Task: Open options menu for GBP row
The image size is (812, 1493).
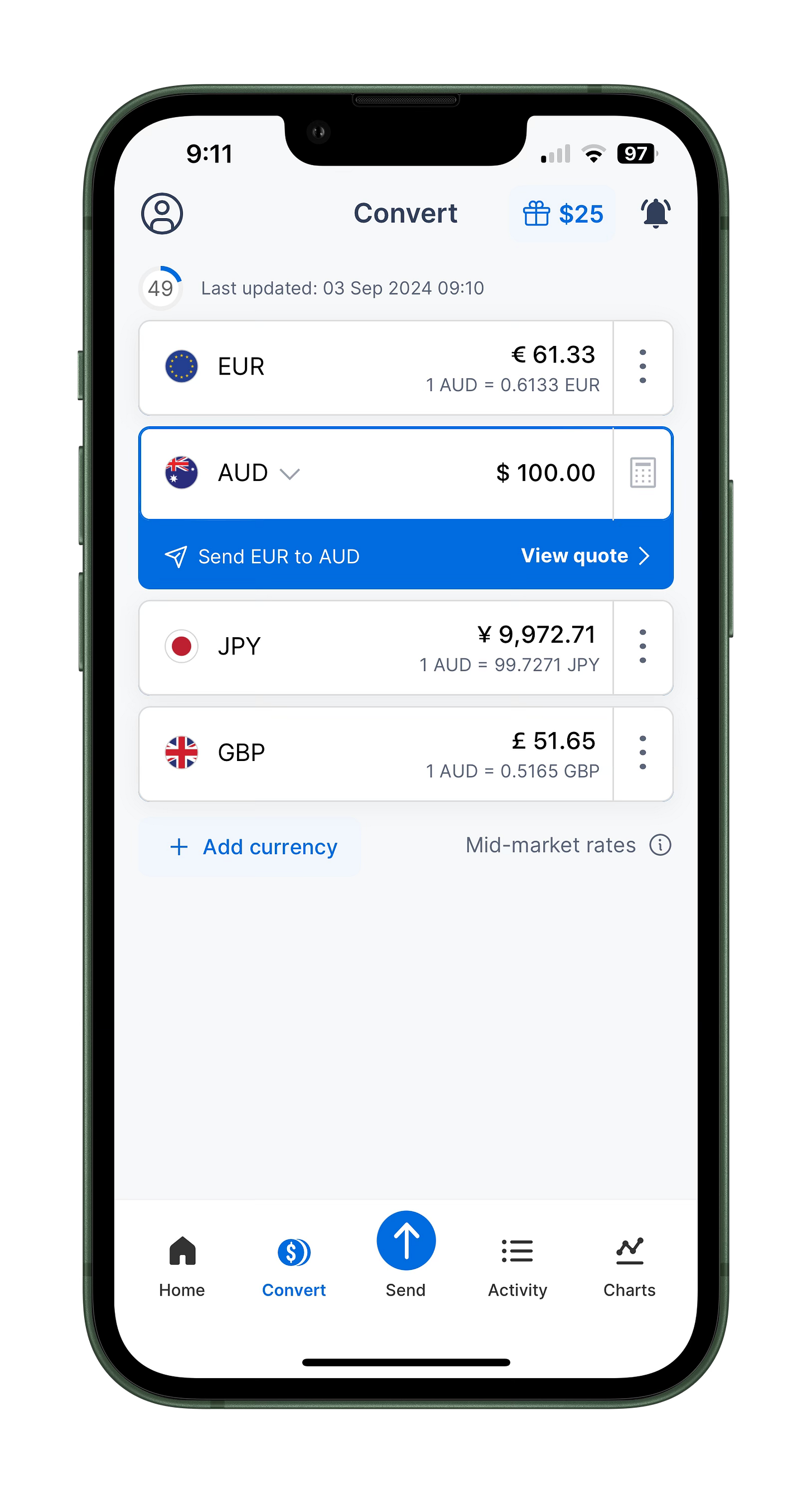Action: pos(642,753)
